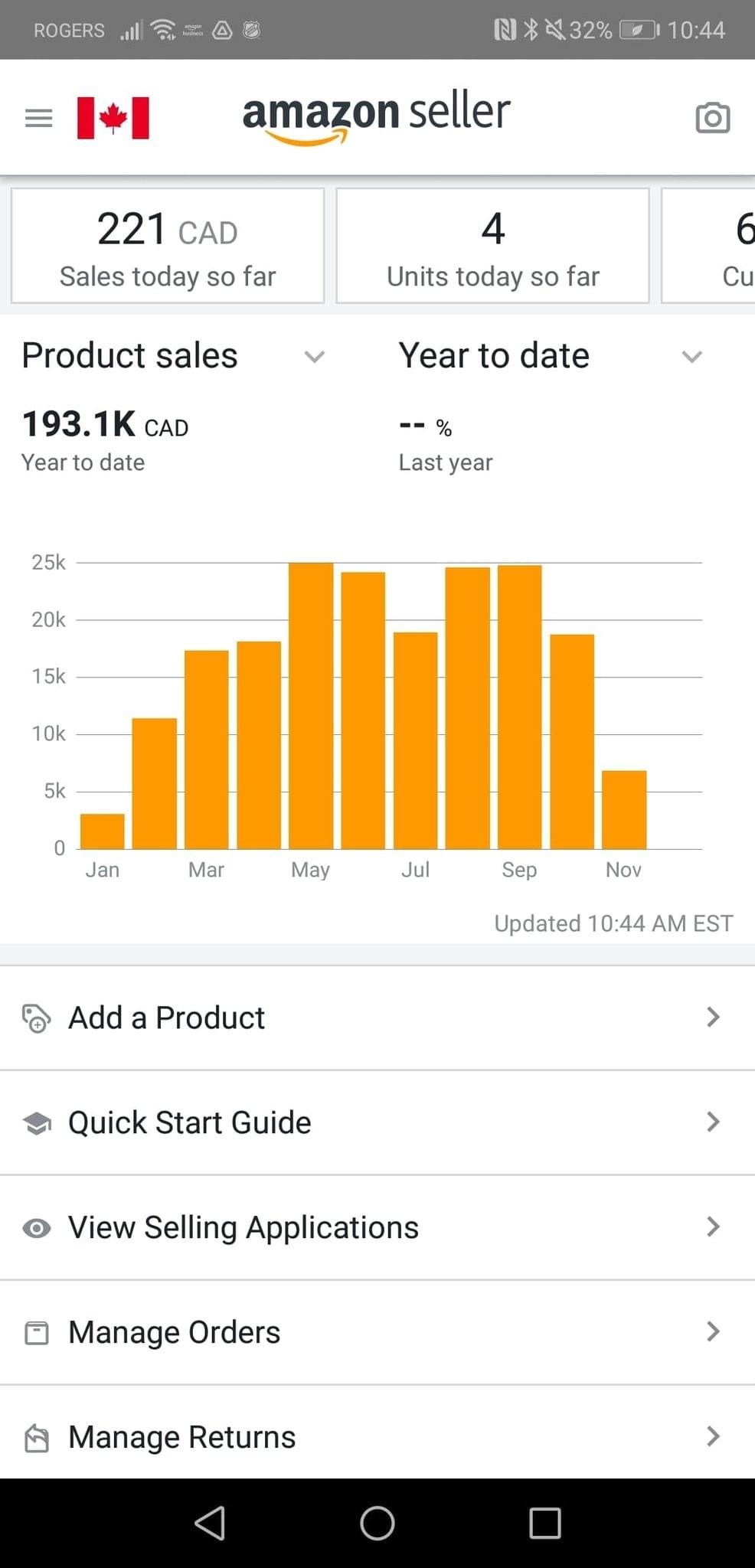This screenshot has width=755, height=1568.
Task: Tap the system home button
Action: (377, 1523)
